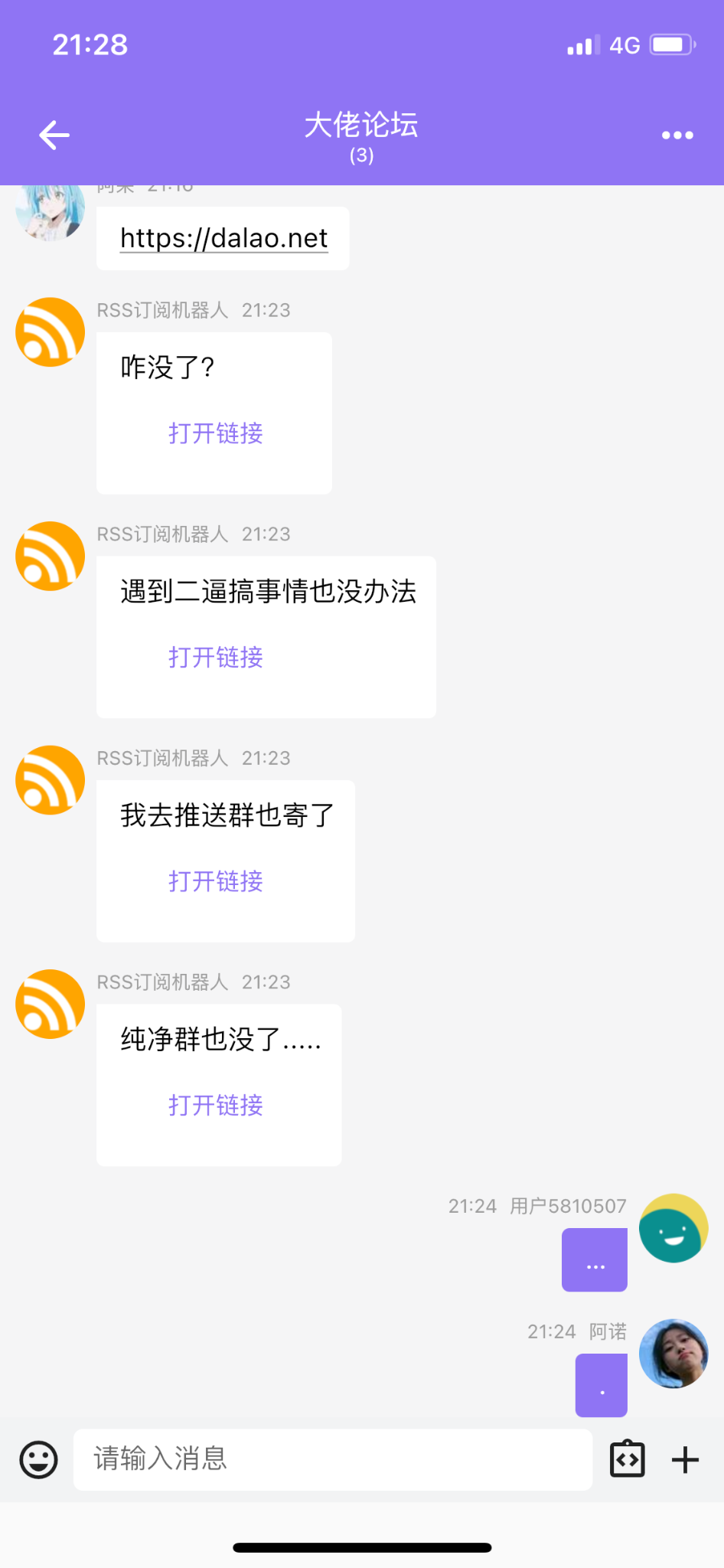
Task: Open the plus attachment menu
Action: tap(685, 1459)
